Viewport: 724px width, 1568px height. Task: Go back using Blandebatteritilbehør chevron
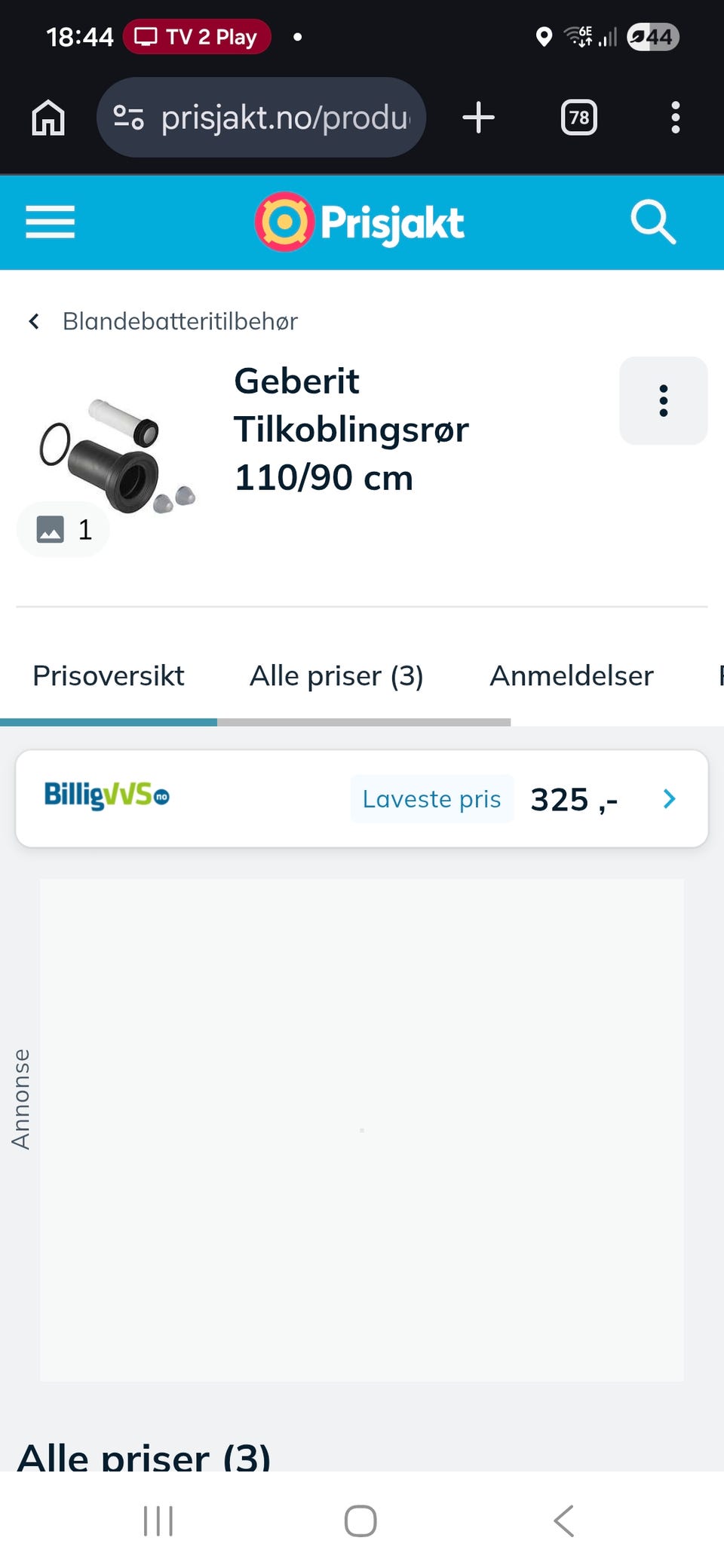tap(34, 320)
